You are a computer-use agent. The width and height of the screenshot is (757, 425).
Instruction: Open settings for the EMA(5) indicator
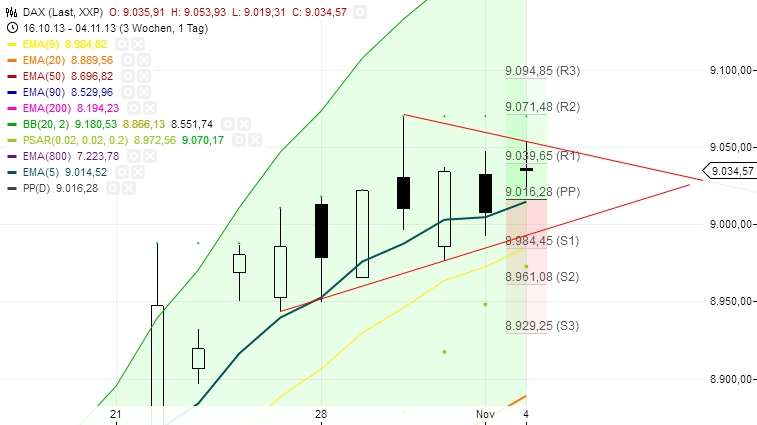click(122, 172)
